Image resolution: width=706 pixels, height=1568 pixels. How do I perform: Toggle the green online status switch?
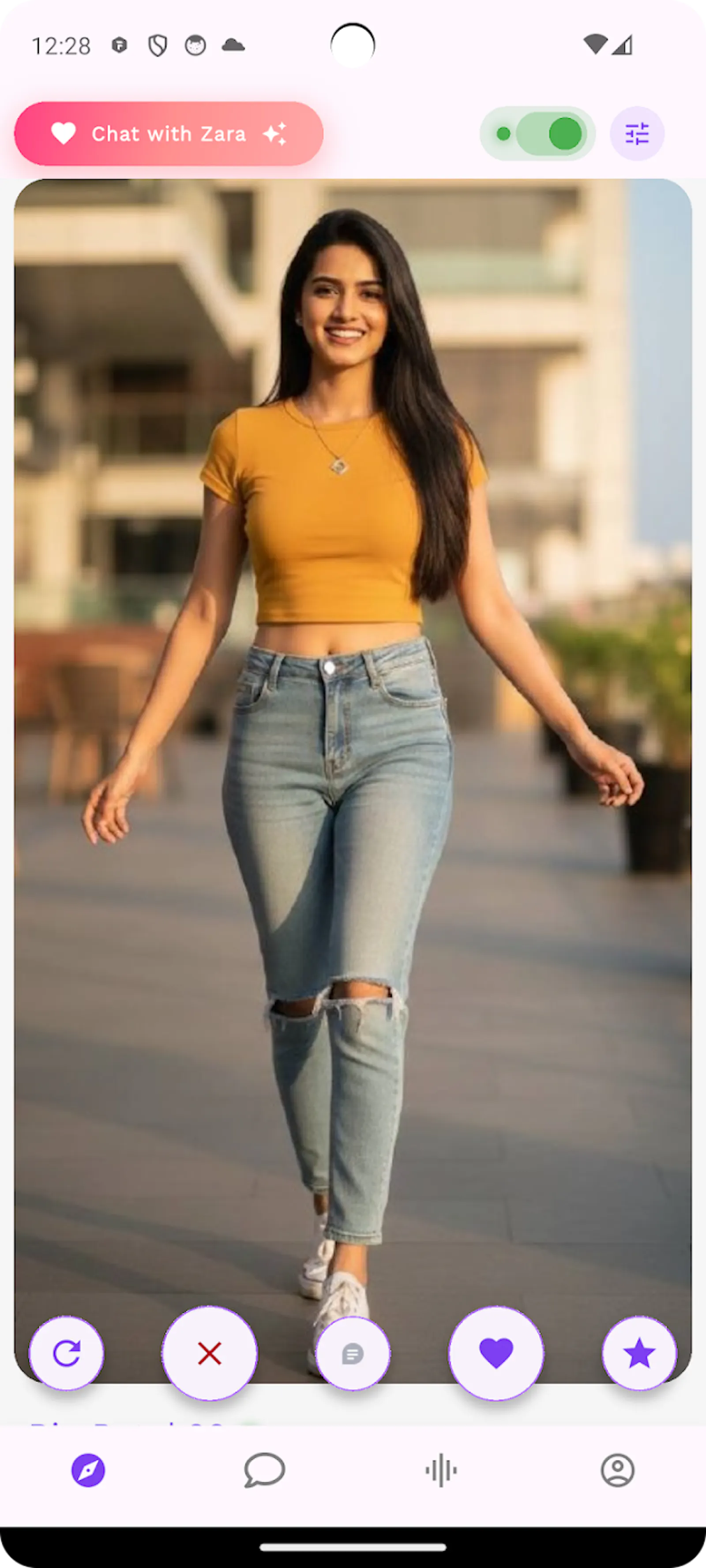(537, 134)
